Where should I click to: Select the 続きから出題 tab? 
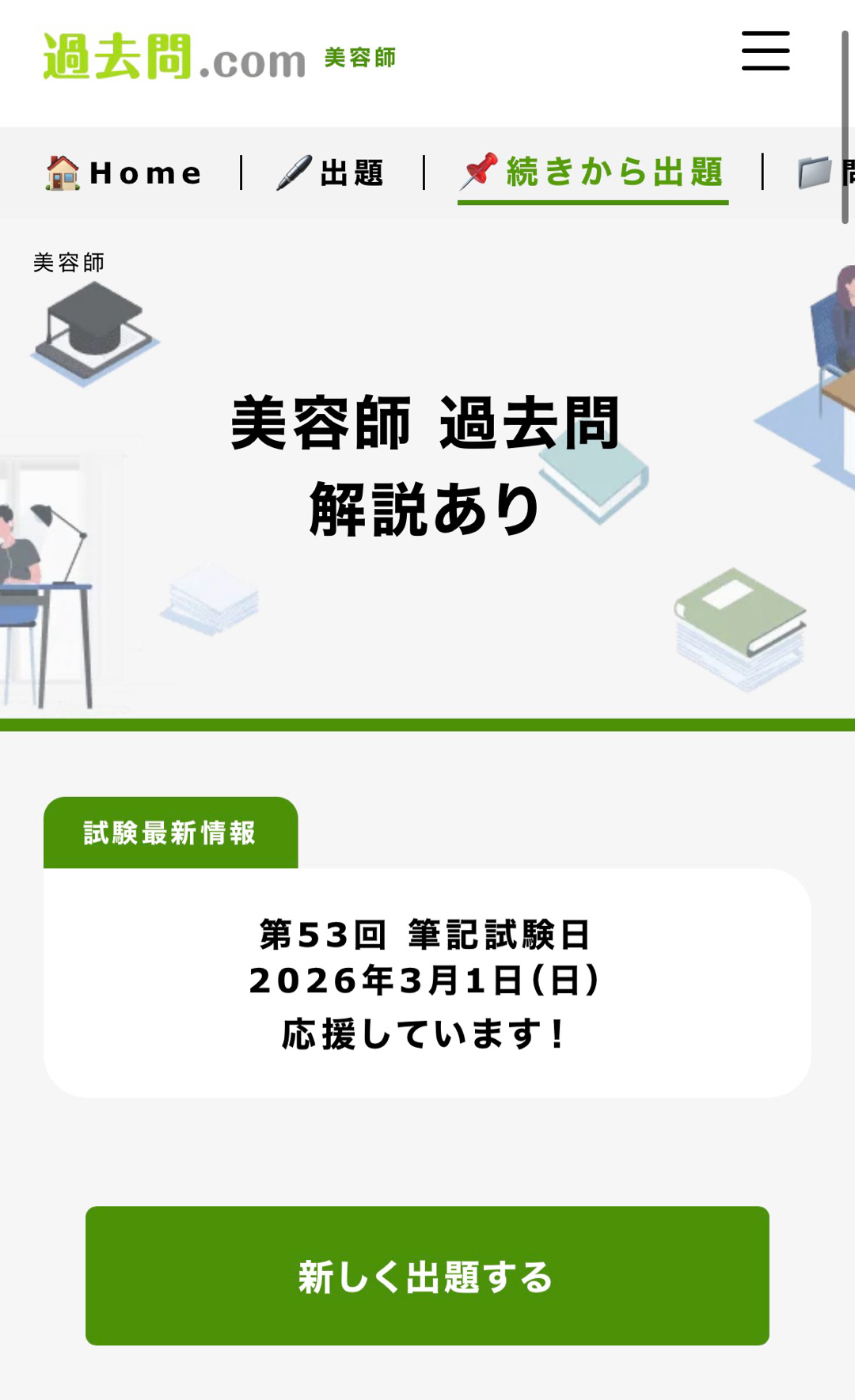(x=592, y=173)
